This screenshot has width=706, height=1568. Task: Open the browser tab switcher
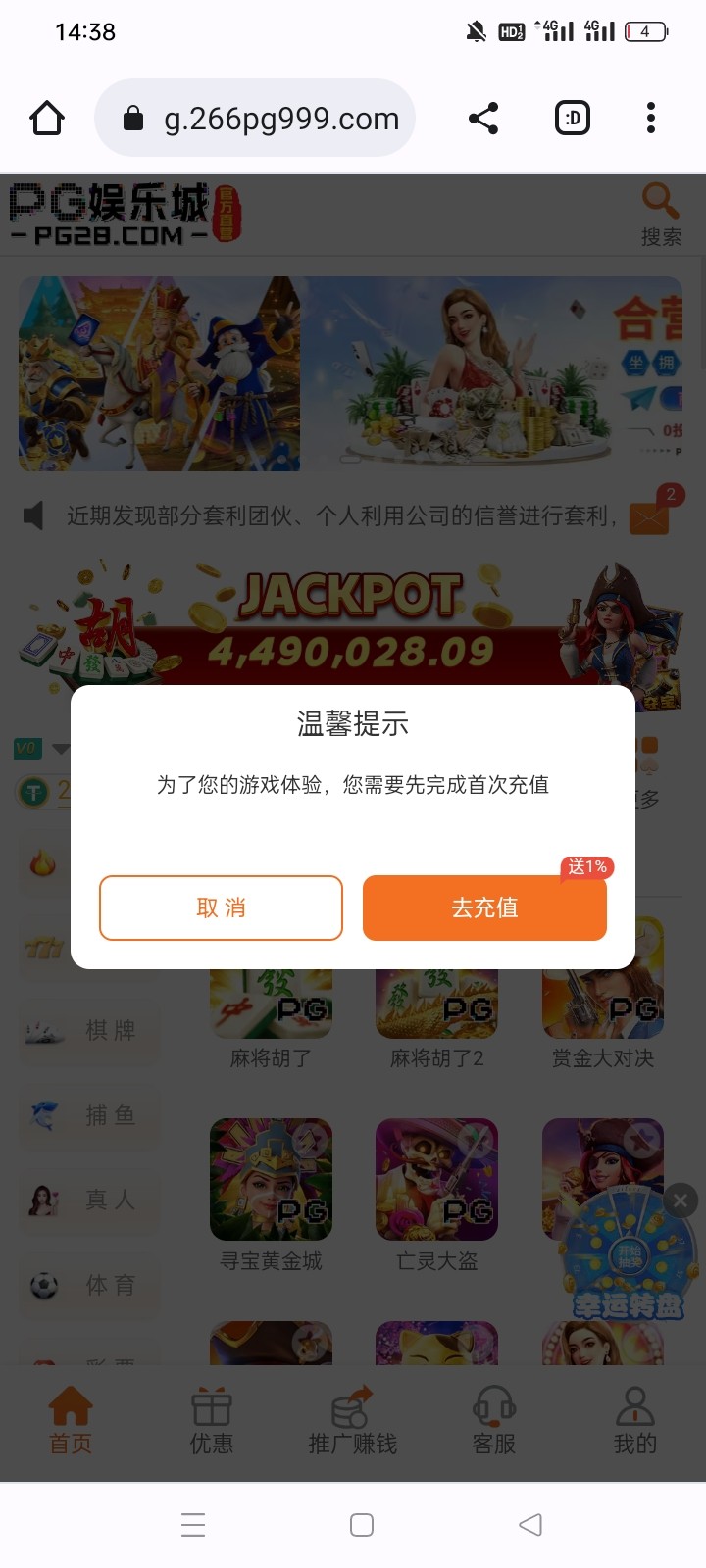(x=573, y=119)
